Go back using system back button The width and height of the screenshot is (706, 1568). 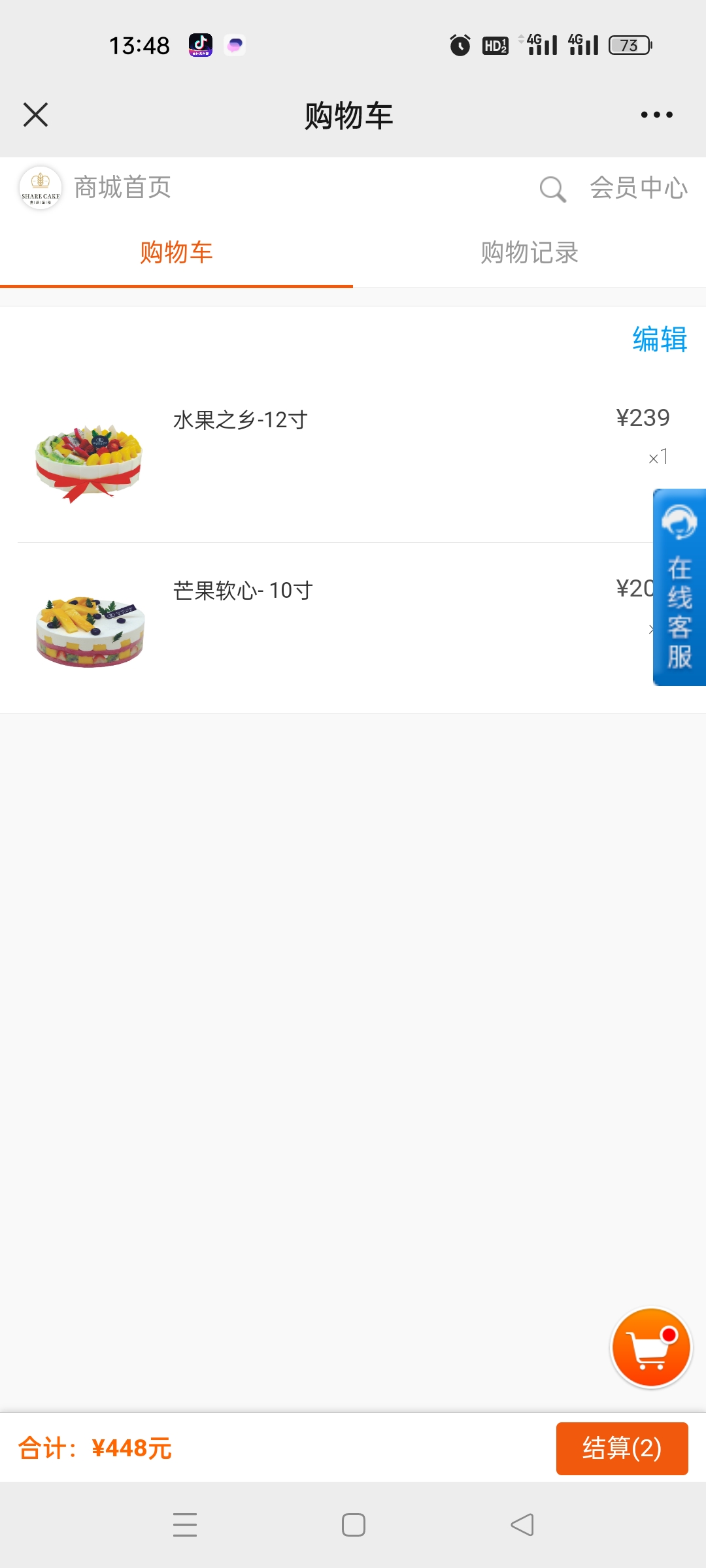point(522,1525)
